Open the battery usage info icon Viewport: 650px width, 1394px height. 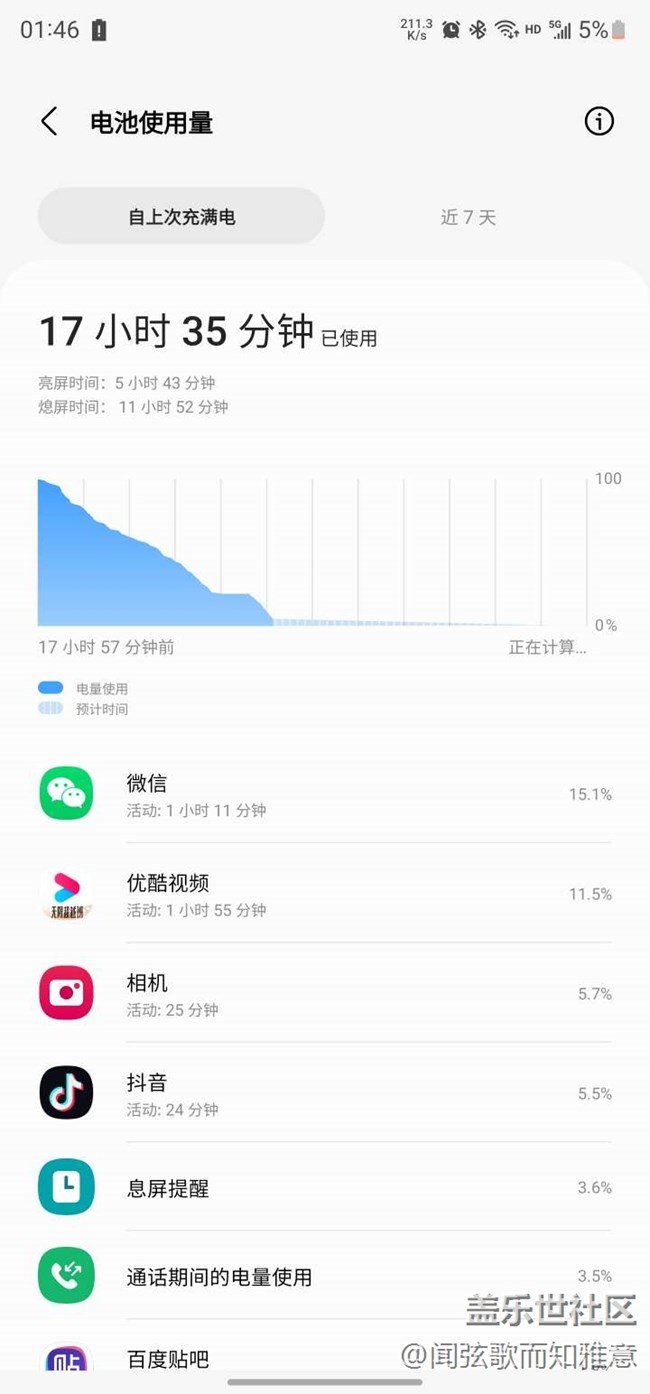(x=598, y=122)
